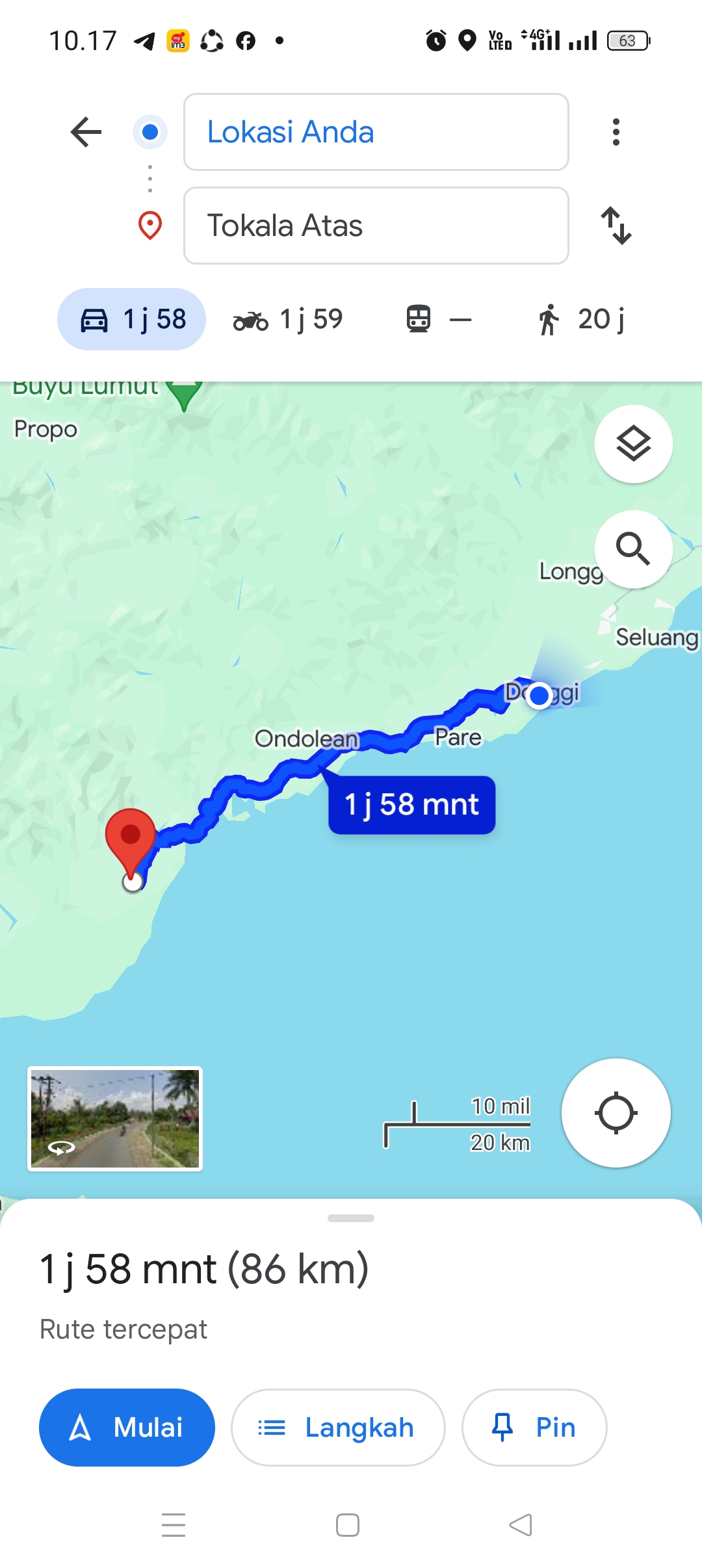Tap the system home button
The height and width of the screenshot is (1568, 702).
point(348,1525)
